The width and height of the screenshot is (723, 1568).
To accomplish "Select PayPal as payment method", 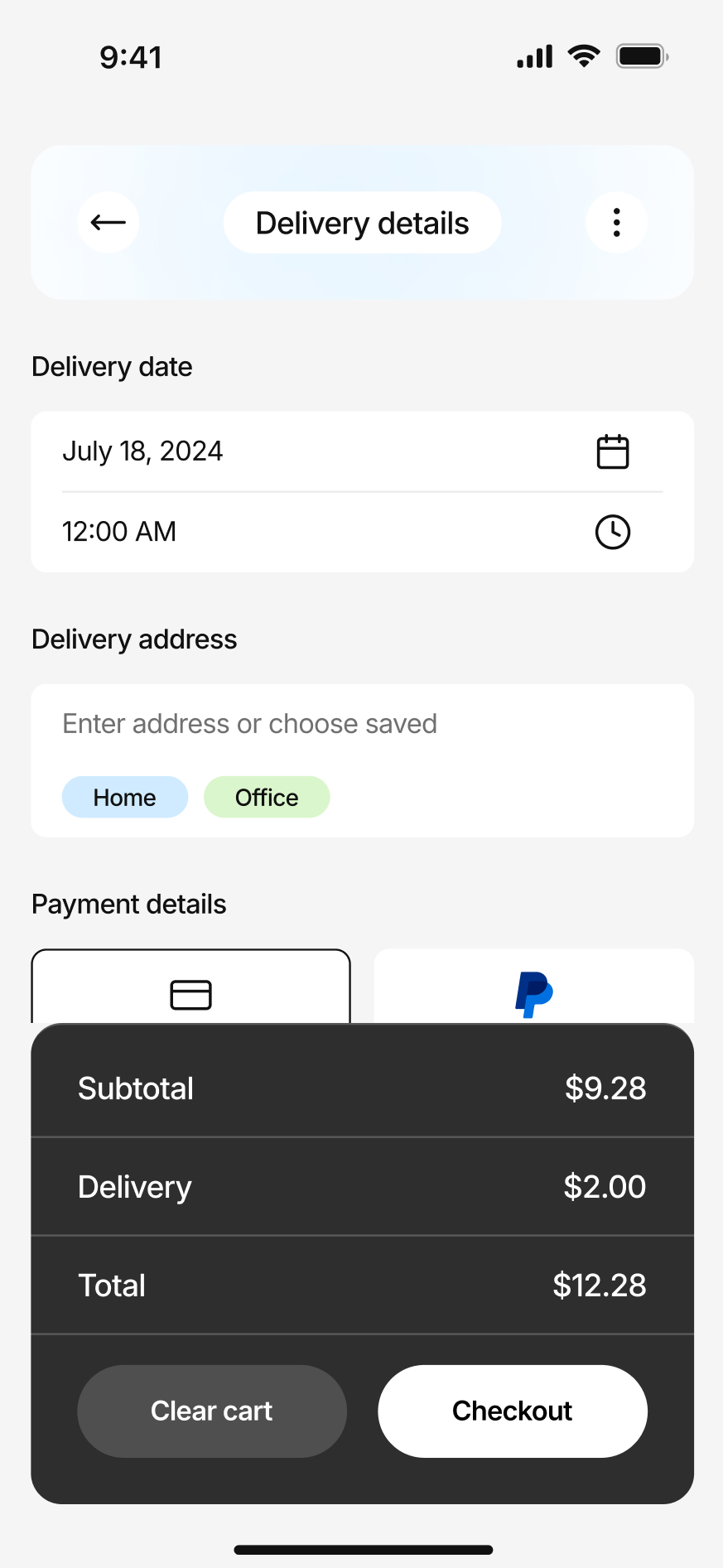I will pos(533,991).
